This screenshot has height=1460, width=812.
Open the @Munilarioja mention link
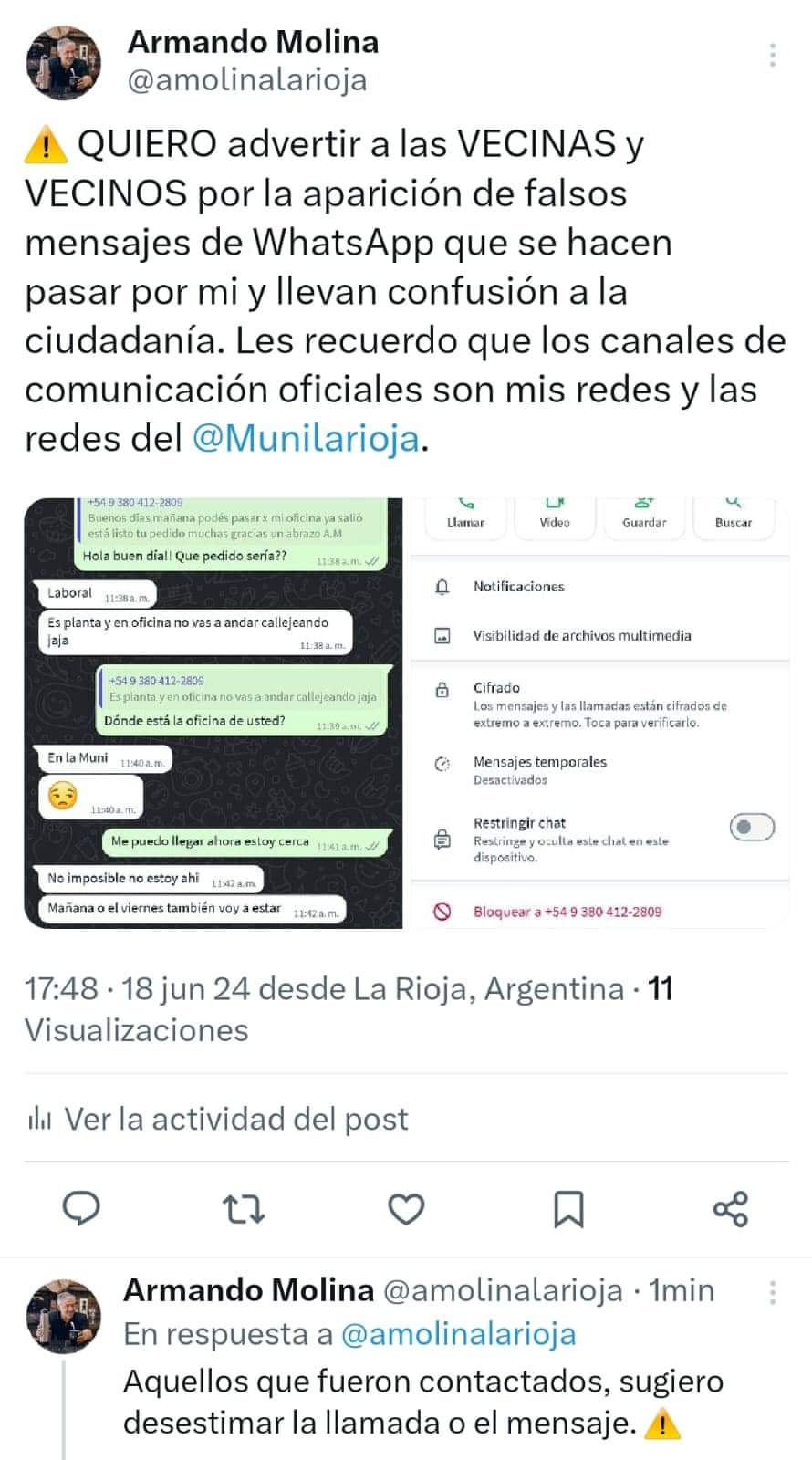coord(306,439)
